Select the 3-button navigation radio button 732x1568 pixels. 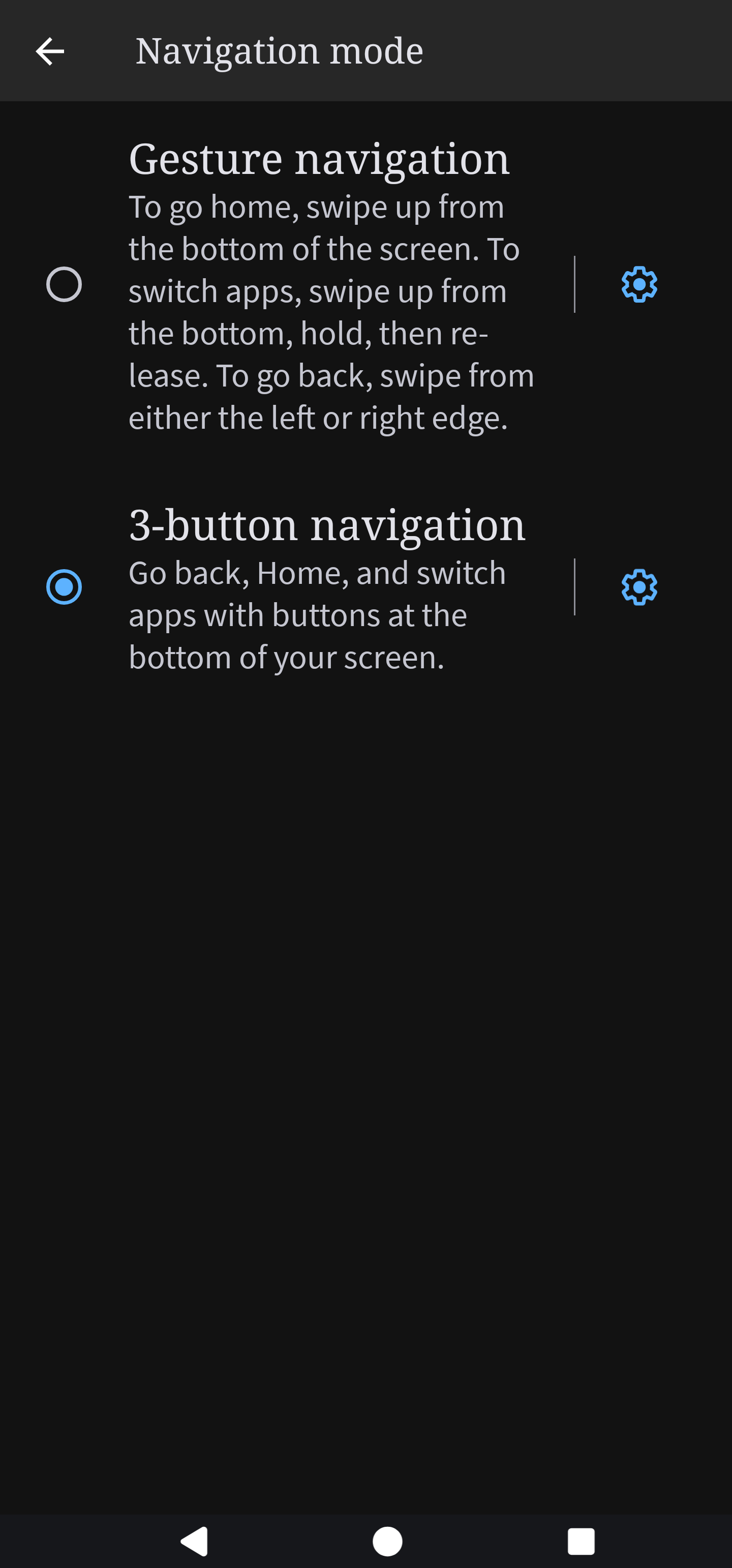pyautogui.click(x=64, y=587)
